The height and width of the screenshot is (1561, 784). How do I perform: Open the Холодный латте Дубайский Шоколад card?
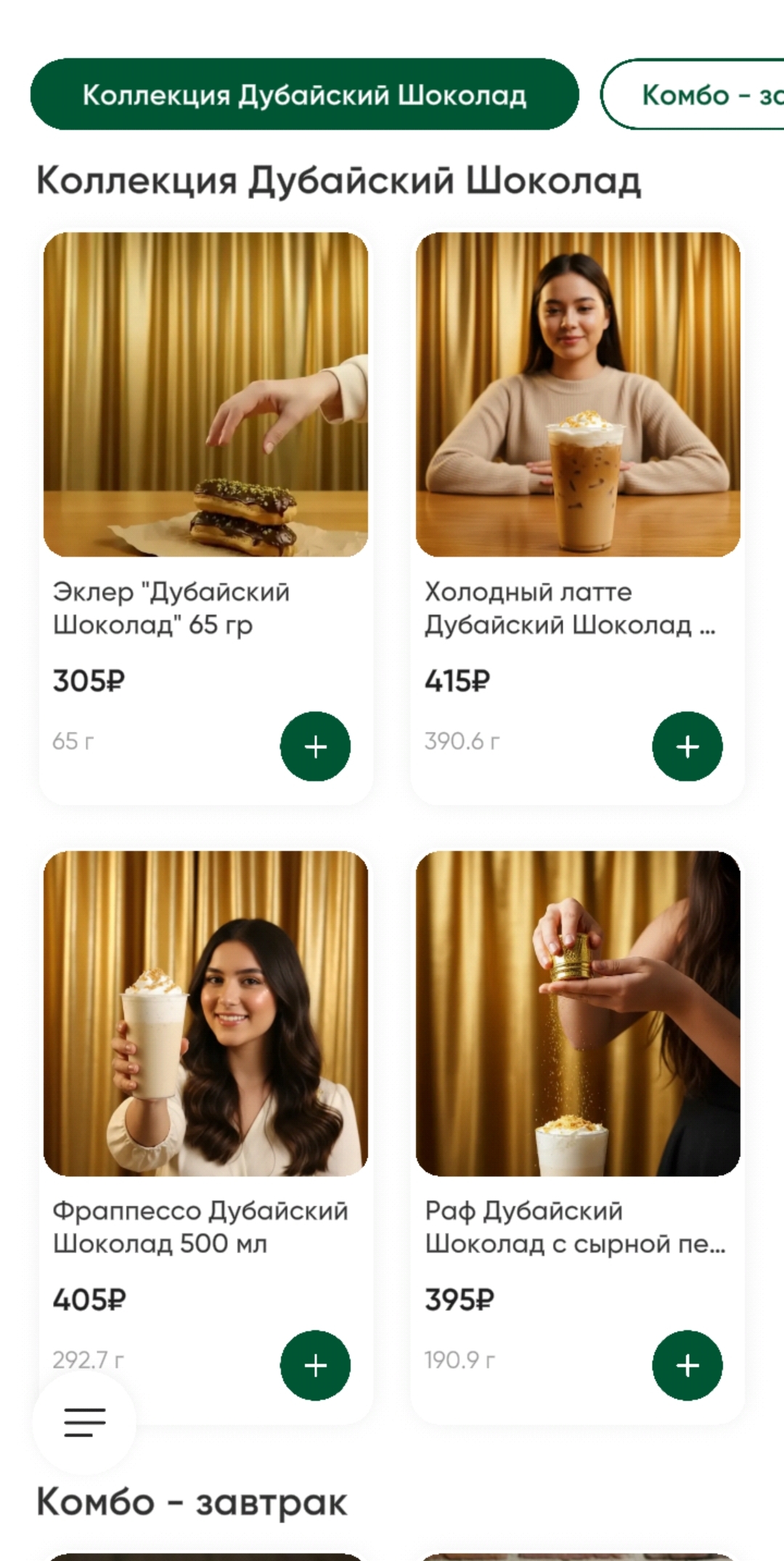point(578,436)
